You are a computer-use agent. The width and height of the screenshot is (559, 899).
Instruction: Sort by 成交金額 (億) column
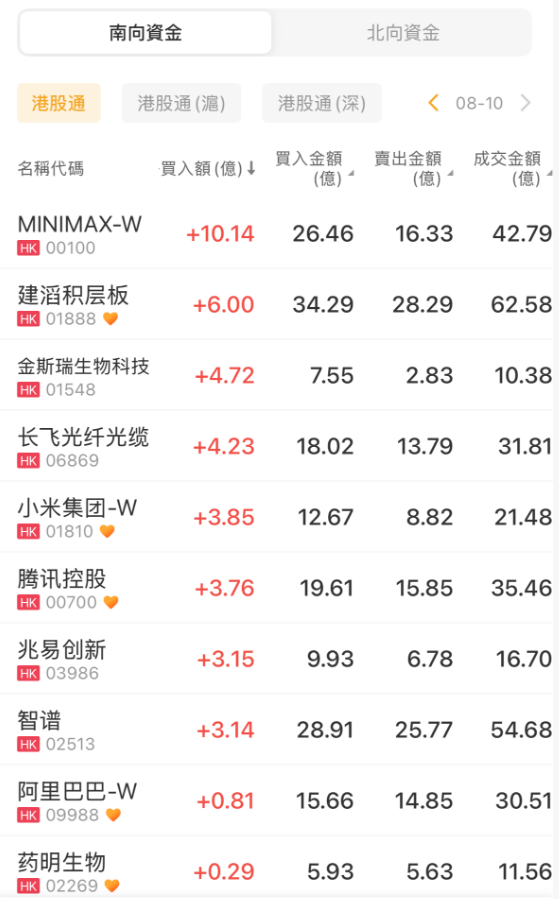tap(513, 168)
